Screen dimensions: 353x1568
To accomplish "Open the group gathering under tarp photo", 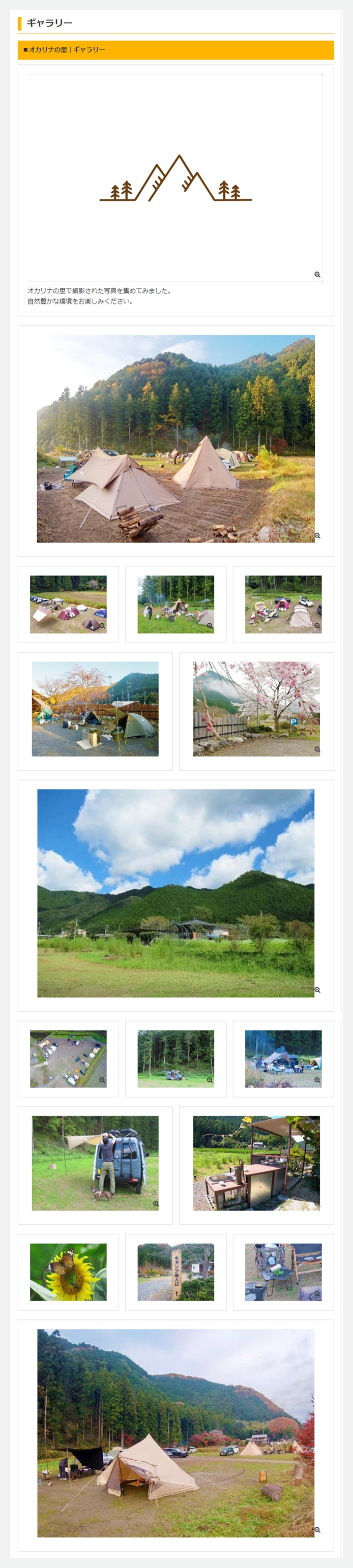I will (x=283, y=1059).
